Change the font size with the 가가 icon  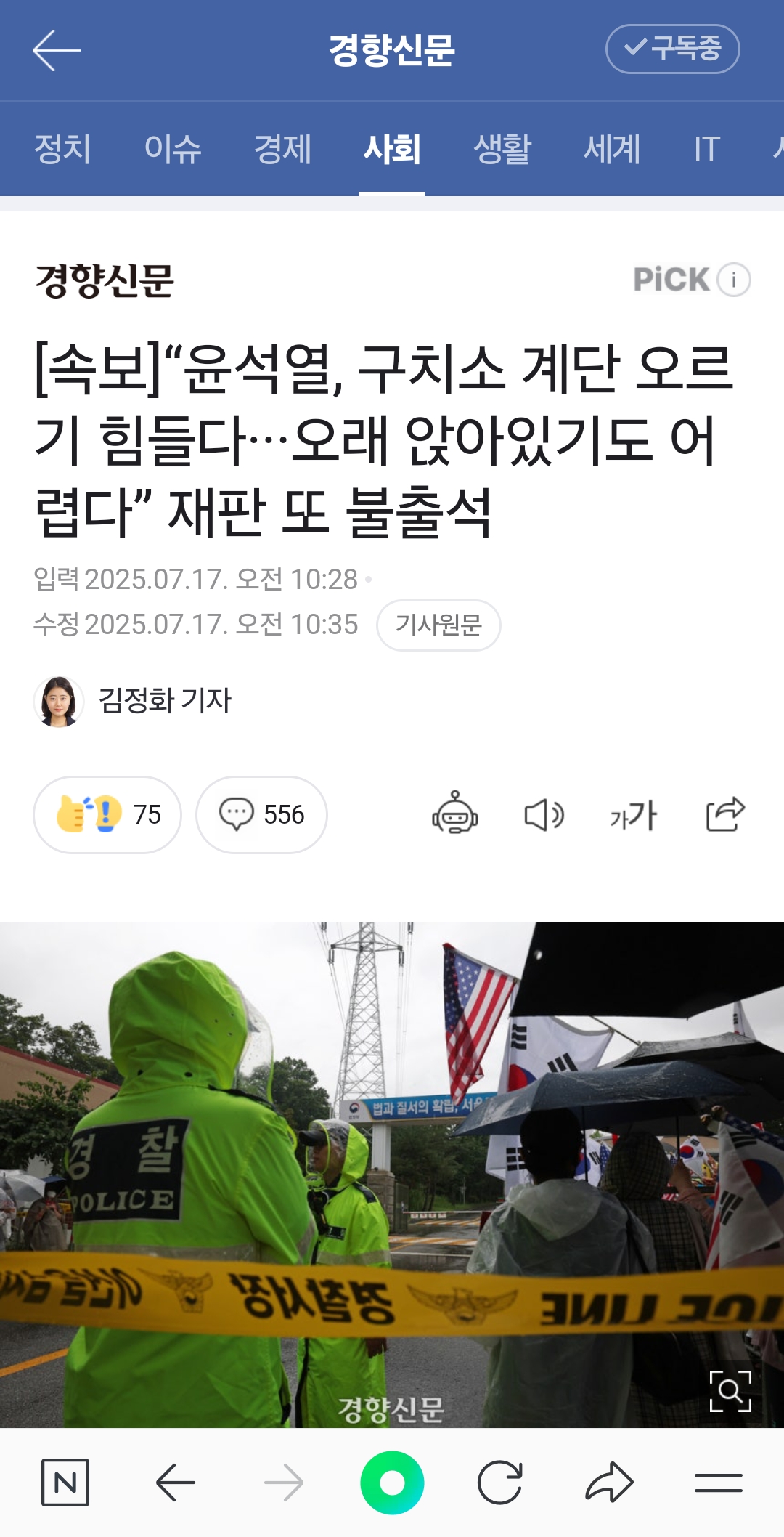click(x=633, y=814)
